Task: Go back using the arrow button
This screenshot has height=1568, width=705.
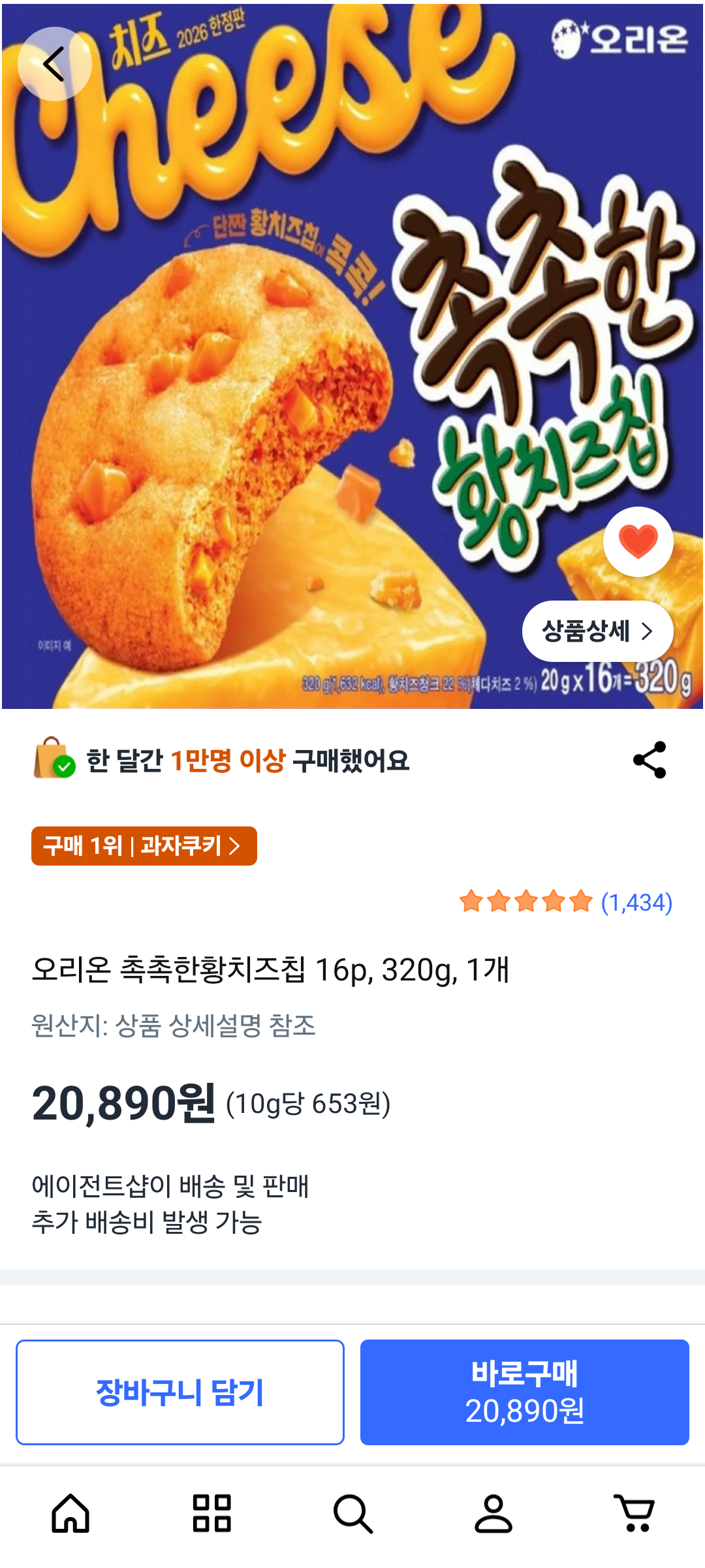Action: [54, 64]
